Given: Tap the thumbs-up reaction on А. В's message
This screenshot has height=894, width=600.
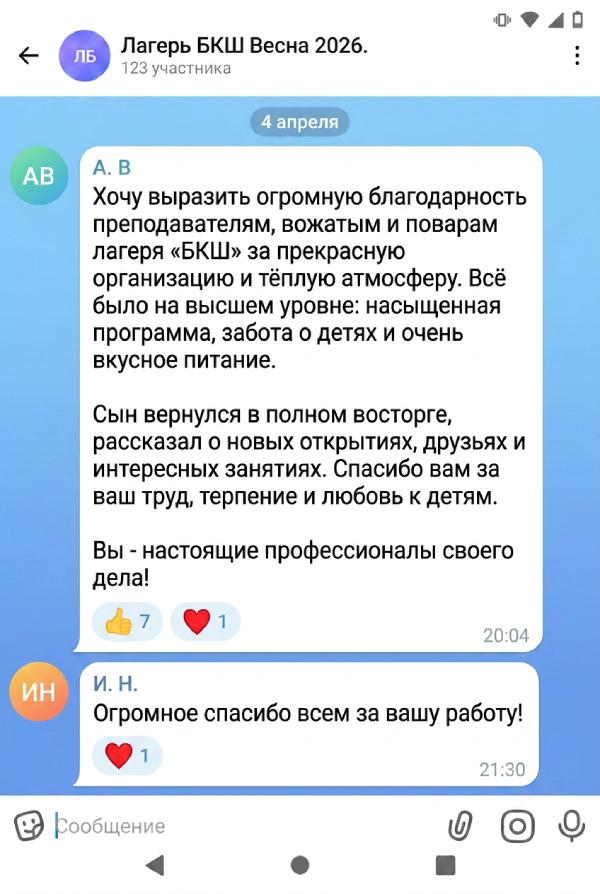Looking at the screenshot, I should click(x=126, y=623).
